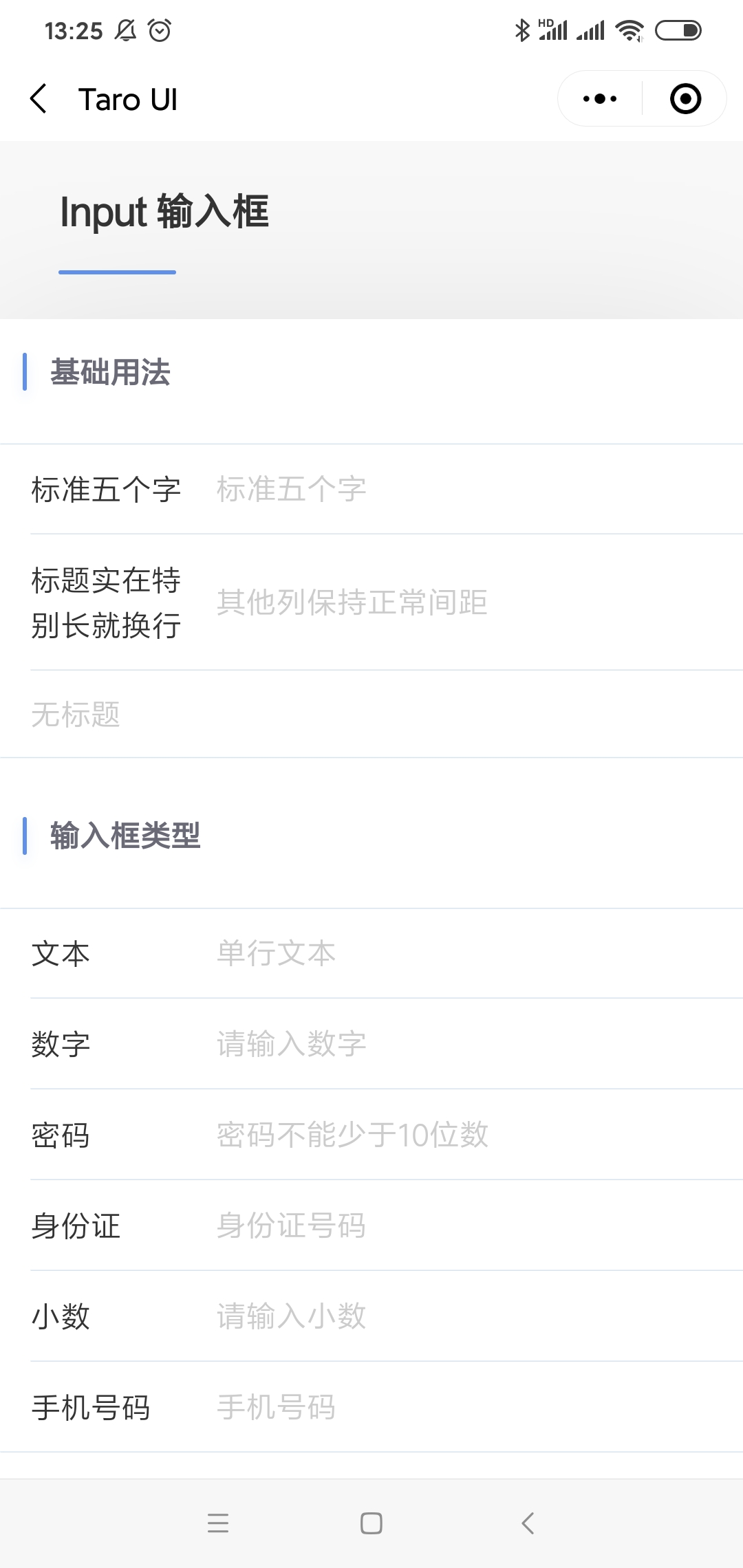Tap the Wi-Fi icon in status bar
Image resolution: width=743 pixels, height=1568 pixels.
coord(630,30)
